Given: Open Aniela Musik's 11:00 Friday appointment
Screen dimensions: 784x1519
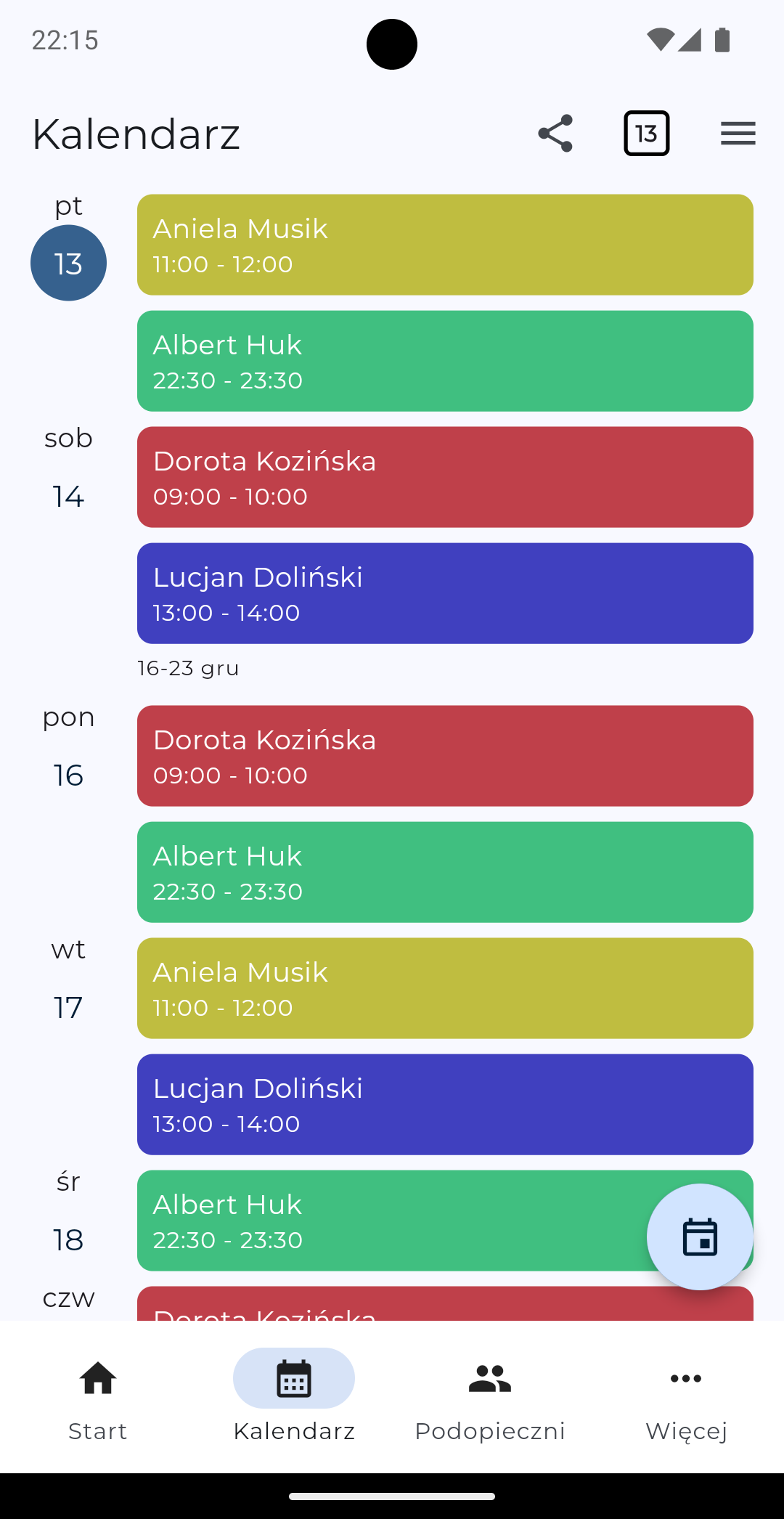Looking at the screenshot, I should [444, 245].
